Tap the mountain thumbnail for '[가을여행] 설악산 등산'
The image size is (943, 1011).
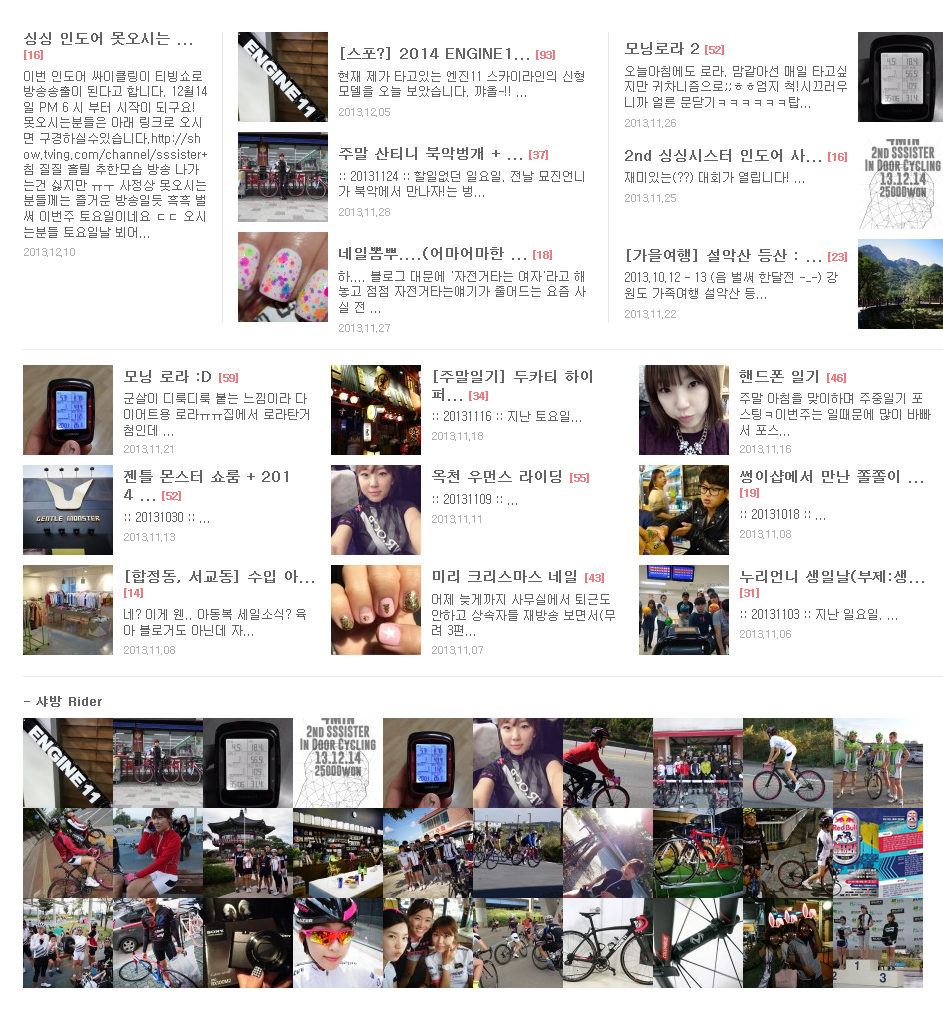tap(900, 284)
